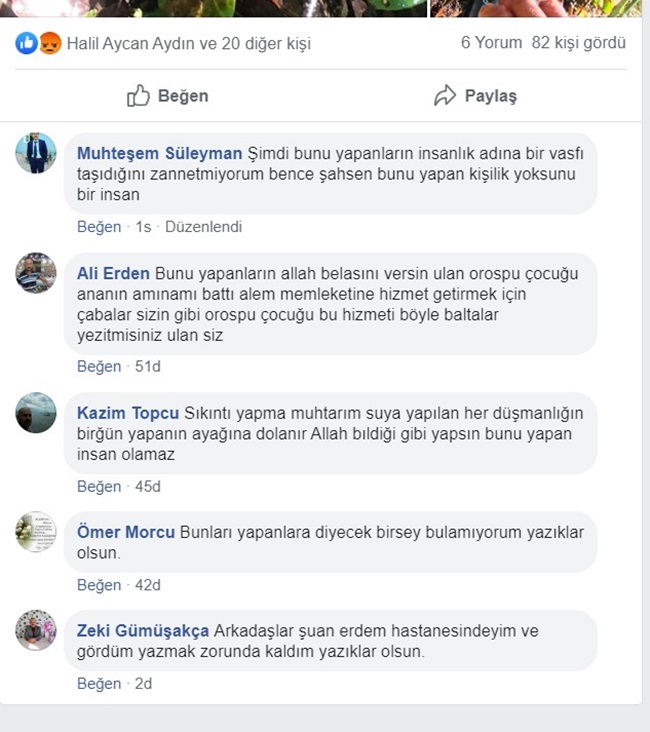
Task: Like Ali Erden's comment
Action: pyautogui.click(x=99, y=367)
